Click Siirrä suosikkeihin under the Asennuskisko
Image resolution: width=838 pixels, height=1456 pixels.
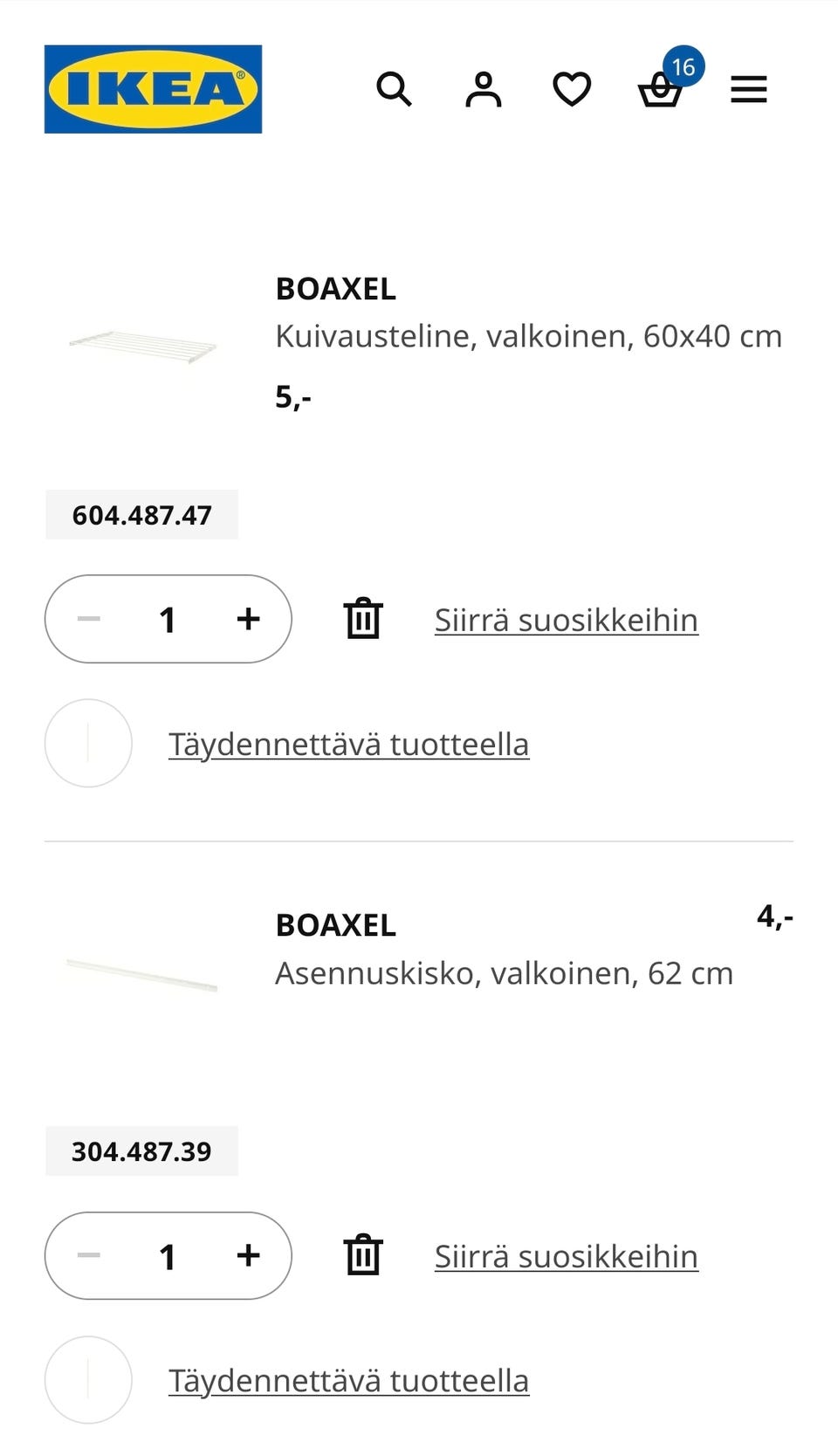(566, 1256)
